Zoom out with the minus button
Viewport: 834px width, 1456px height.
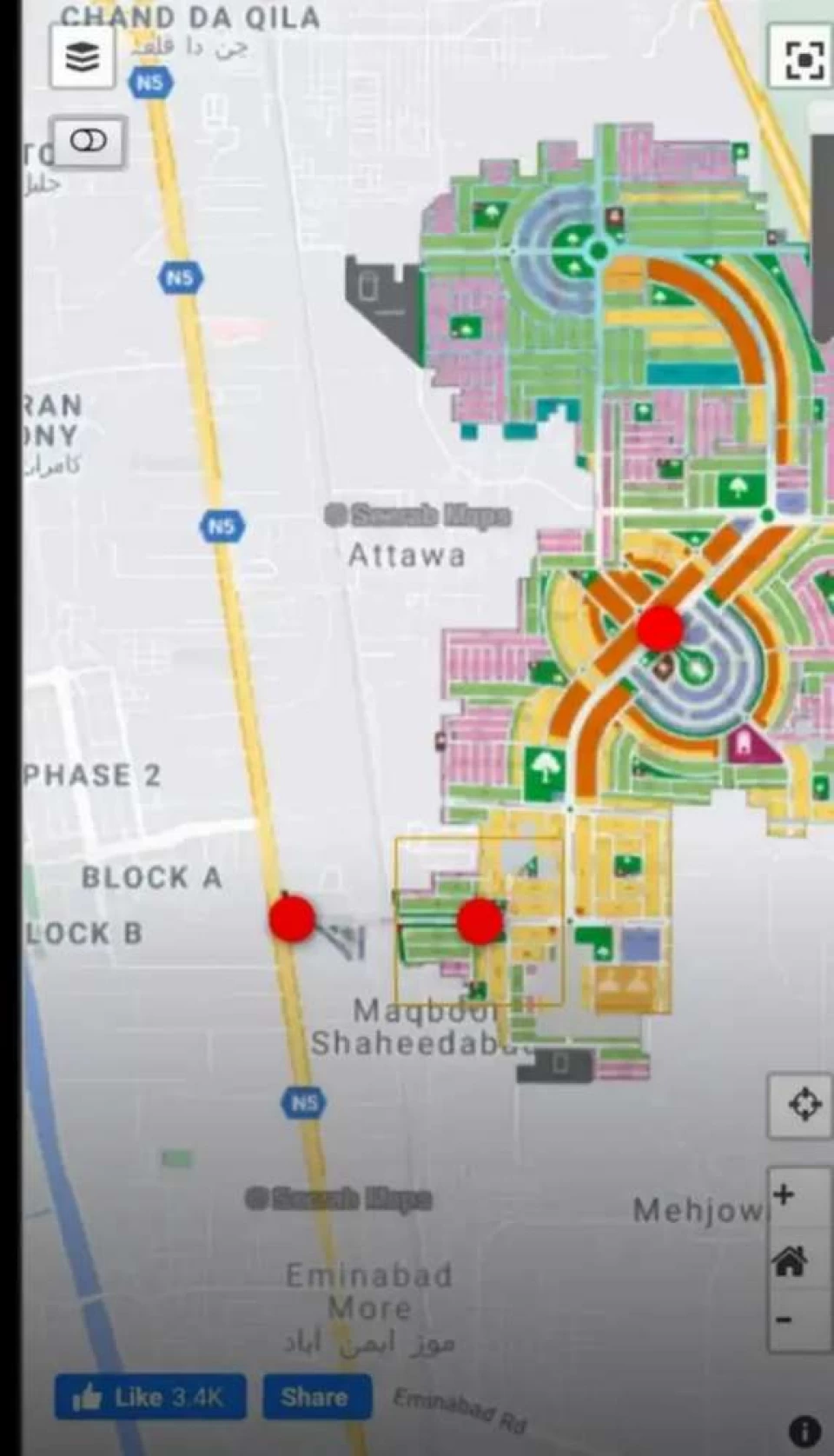[784, 1320]
